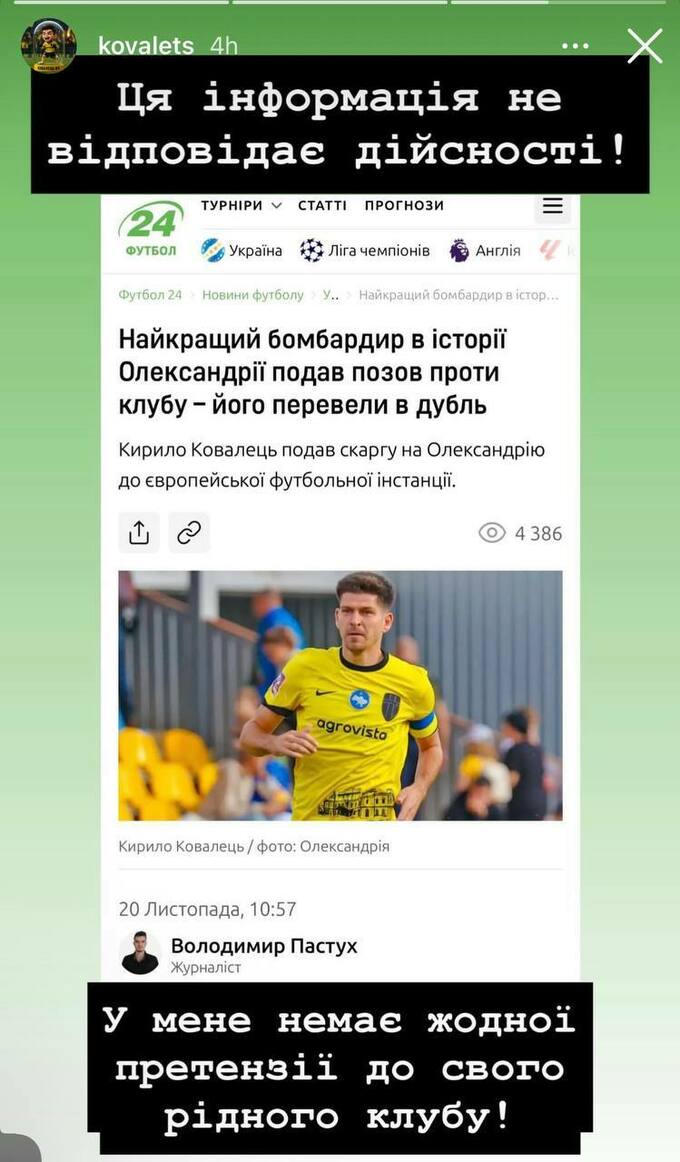Image resolution: width=680 pixels, height=1162 pixels.
Task: Open kovalets profile from the avatar
Action: click(x=48, y=45)
